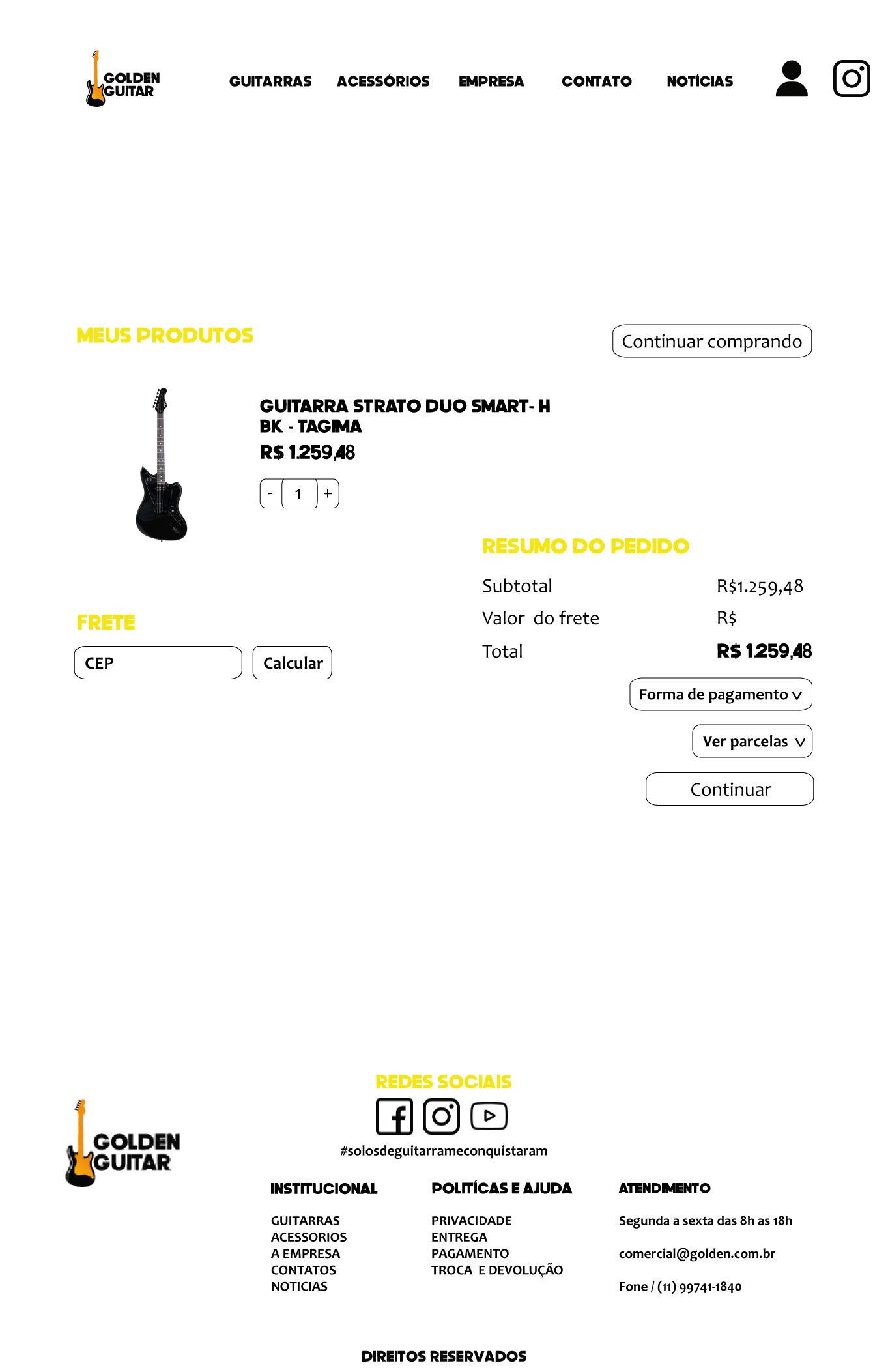
Task: Open the Empresa header page
Action: pos(491,81)
